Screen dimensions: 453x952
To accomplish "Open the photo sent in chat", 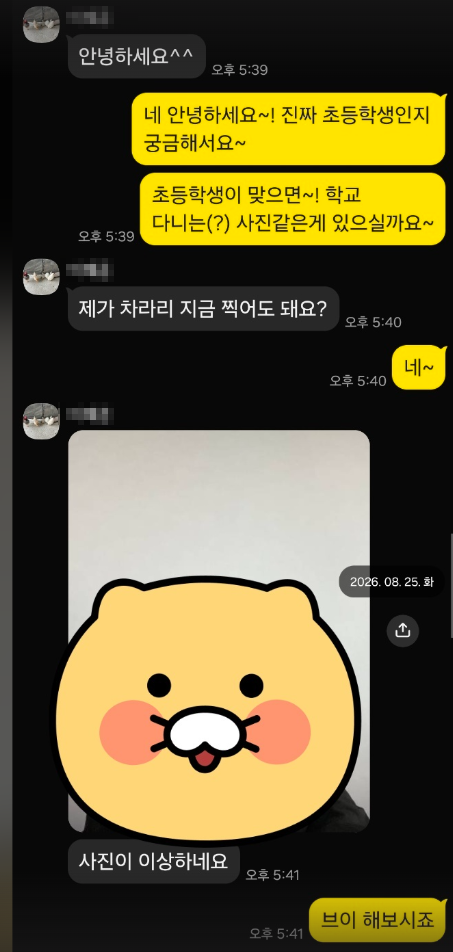I will 219,630.
